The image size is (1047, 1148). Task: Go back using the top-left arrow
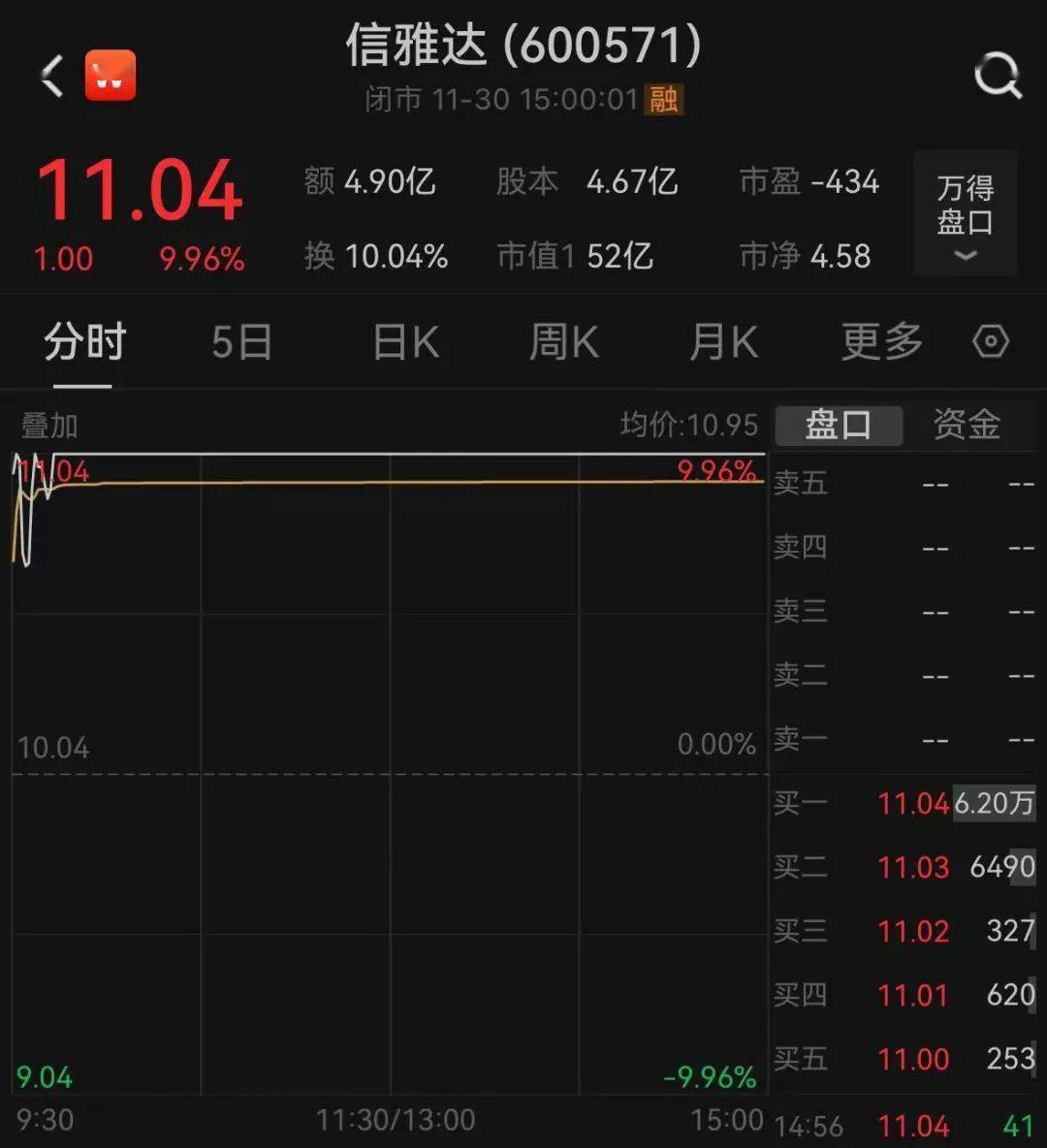click(x=52, y=76)
